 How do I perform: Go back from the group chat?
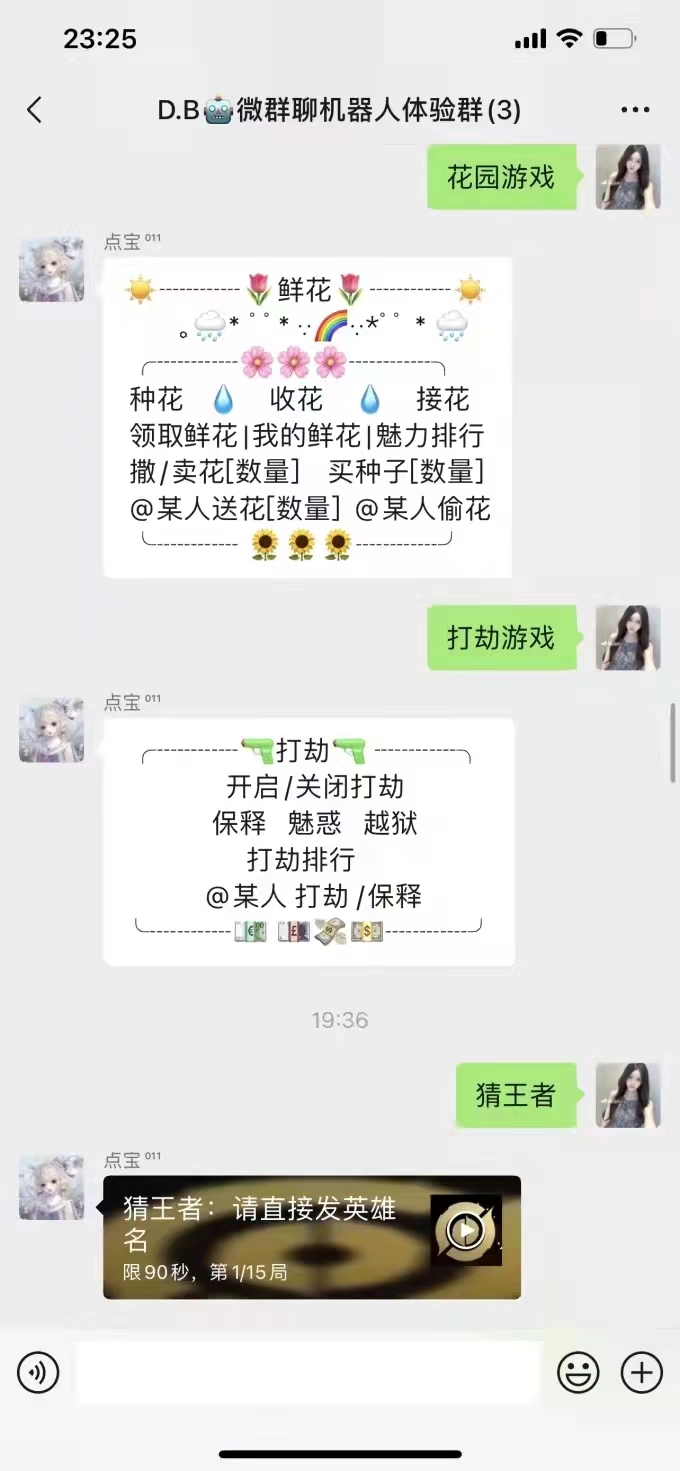tap(35, 110)
